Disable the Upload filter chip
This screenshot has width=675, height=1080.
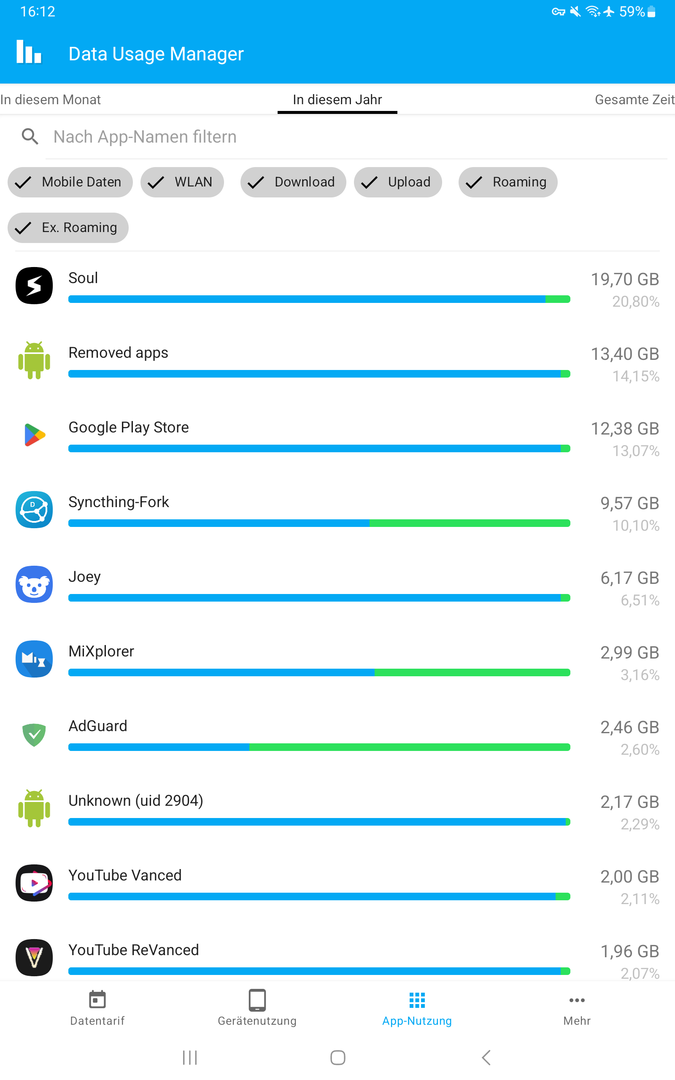tap(397, 182)
